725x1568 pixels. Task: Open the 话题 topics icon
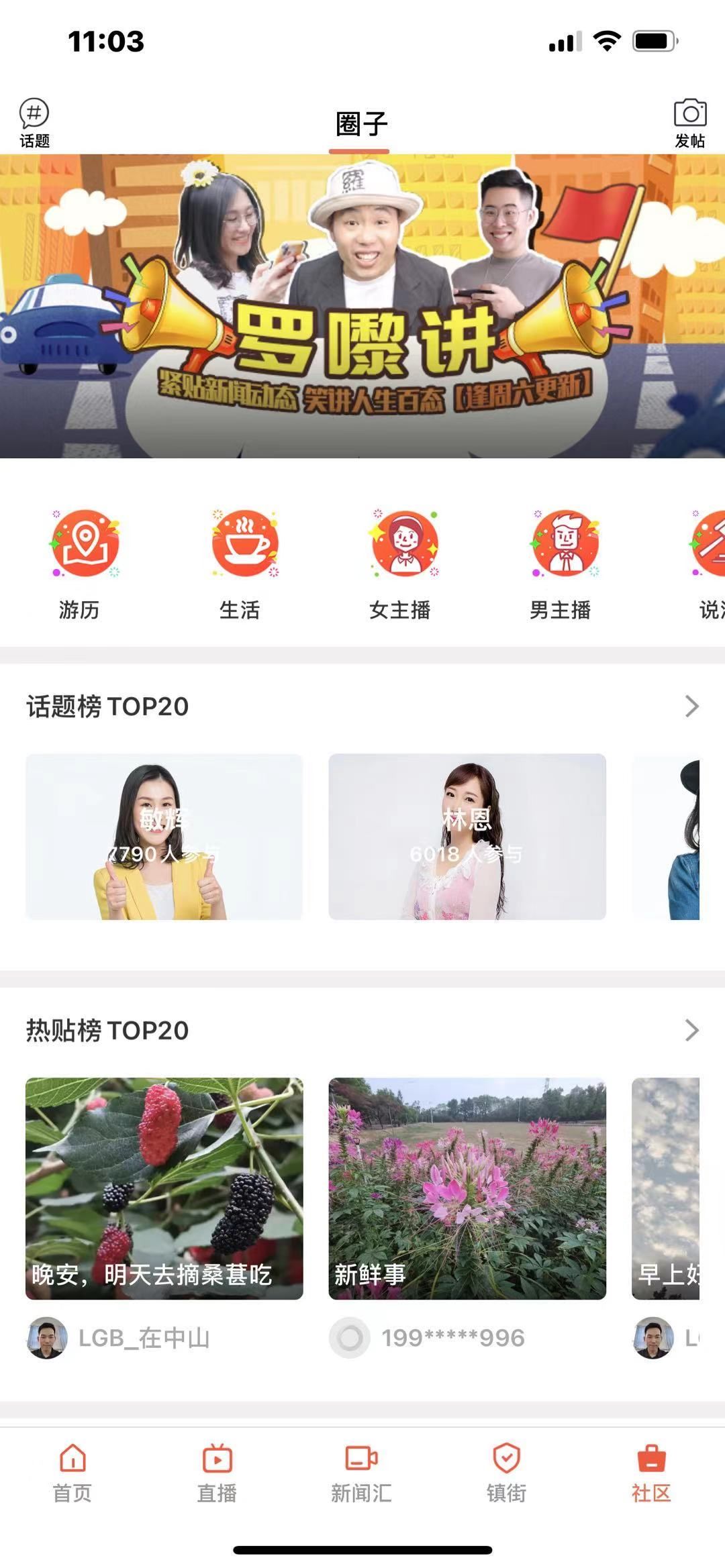tap(34, 122)
